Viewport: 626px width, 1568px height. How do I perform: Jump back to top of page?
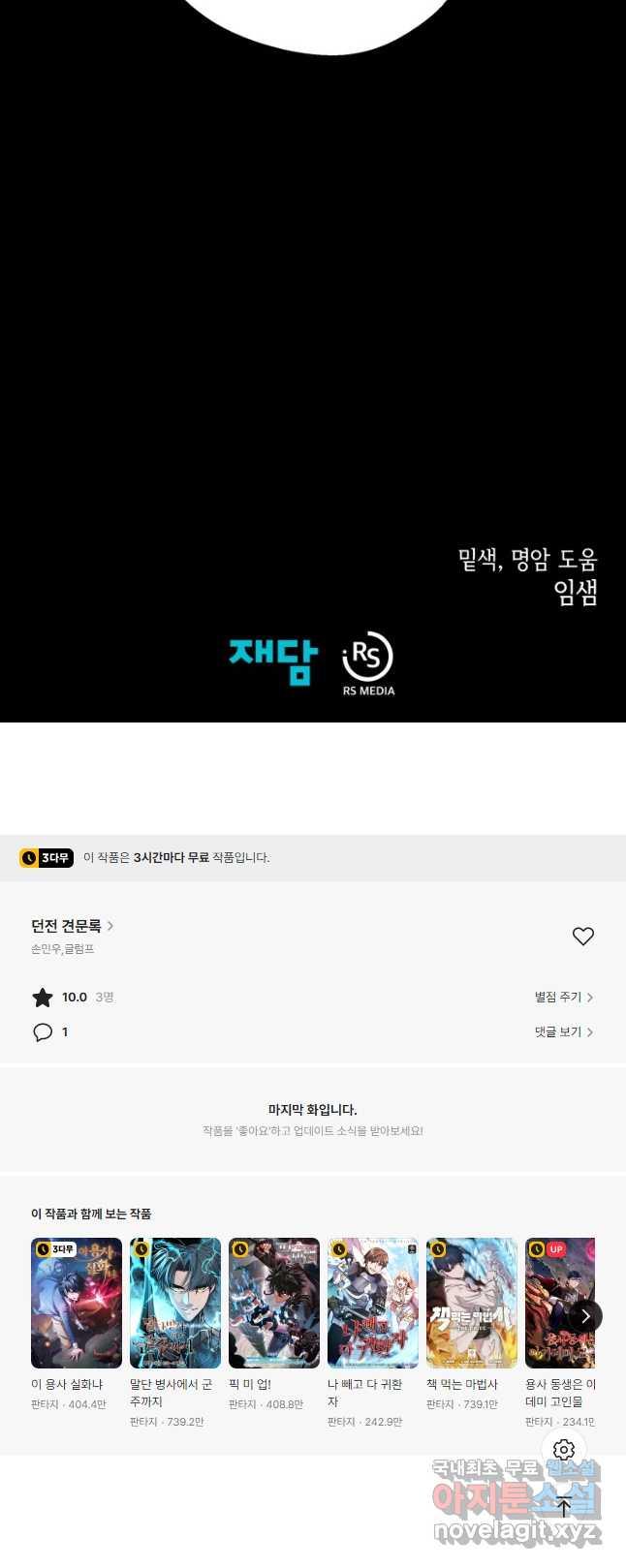[564, 1506]
